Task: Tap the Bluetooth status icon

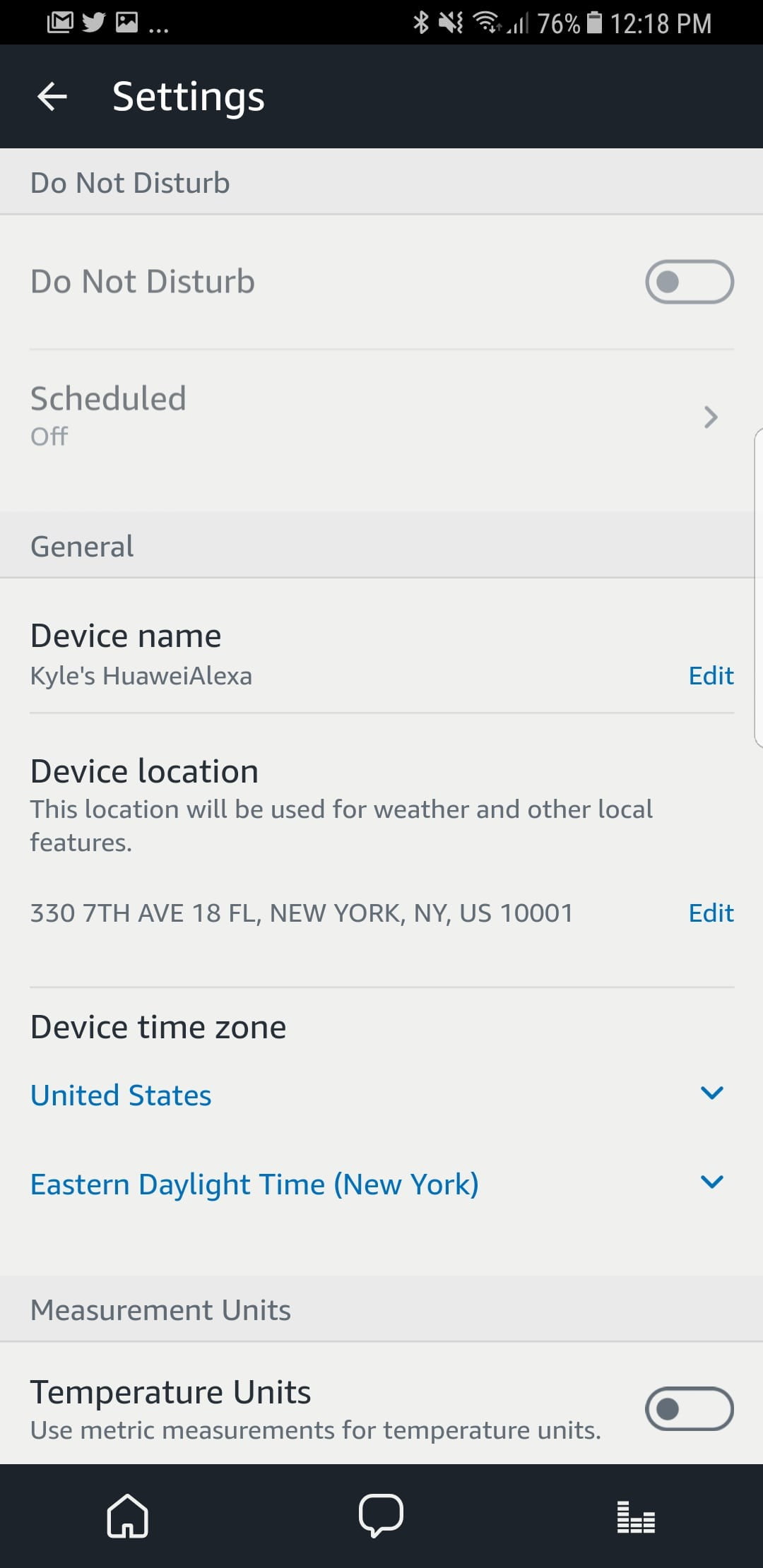Action: (422, 23)
